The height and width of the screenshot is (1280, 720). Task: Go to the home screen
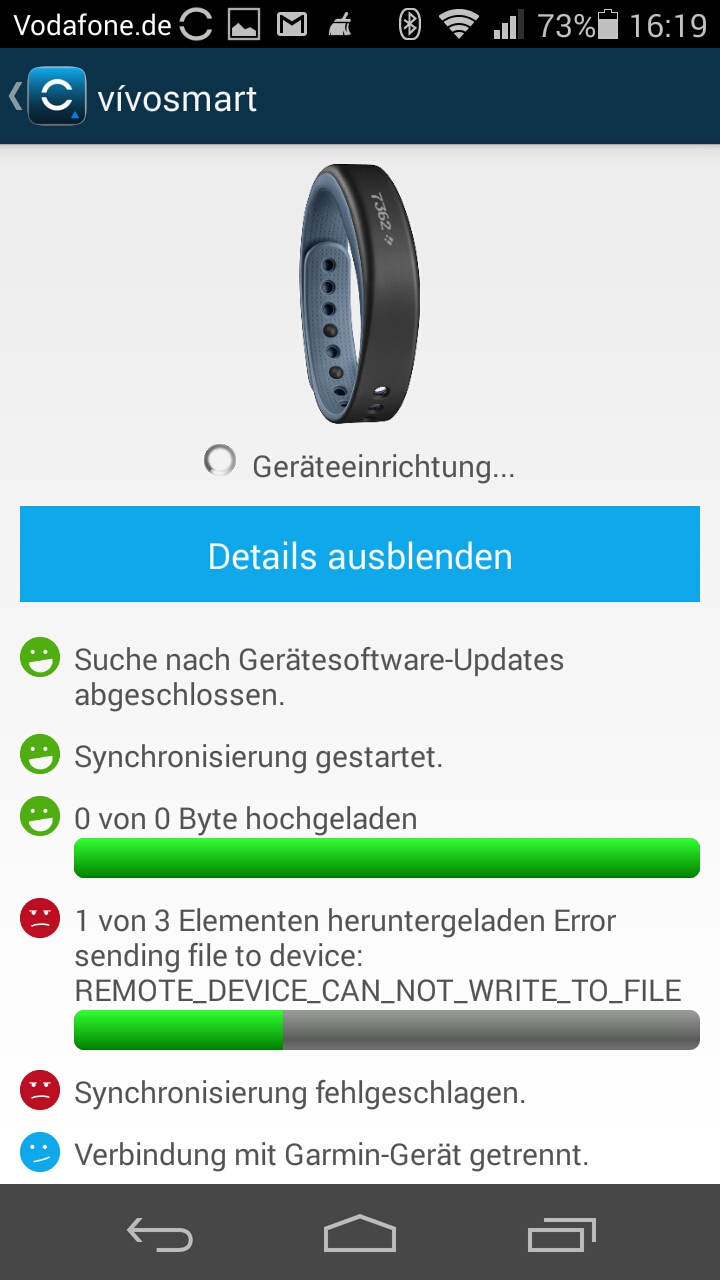click(360, 1233)
